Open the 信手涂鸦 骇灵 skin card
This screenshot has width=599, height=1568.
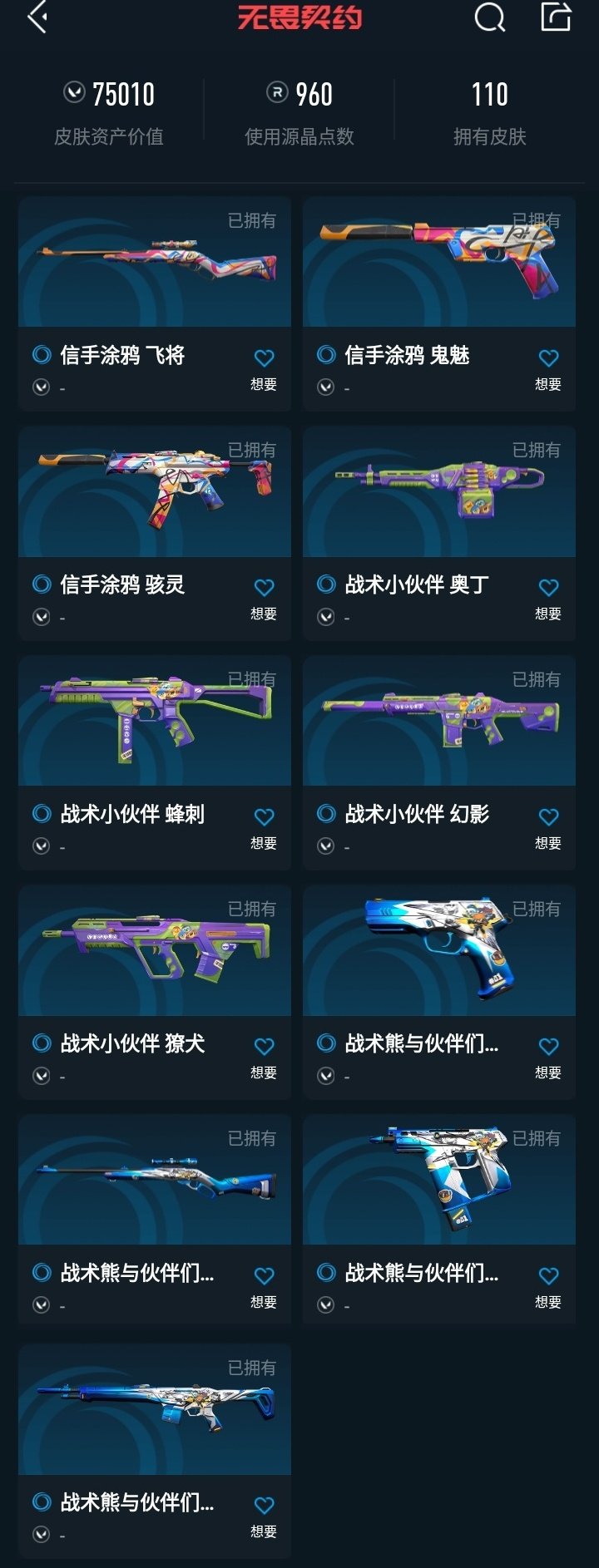(x=155, y=492)
